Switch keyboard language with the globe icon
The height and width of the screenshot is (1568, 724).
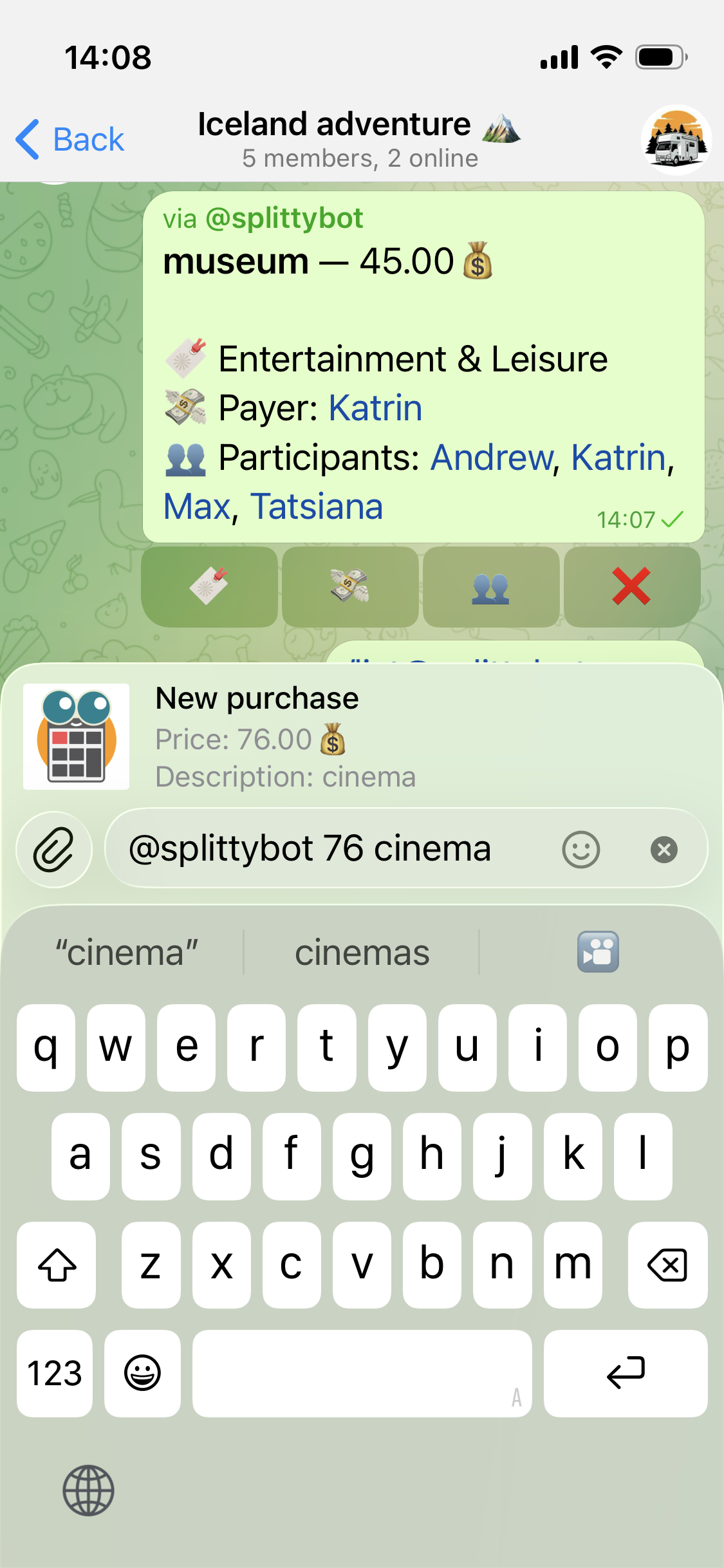89,1491
